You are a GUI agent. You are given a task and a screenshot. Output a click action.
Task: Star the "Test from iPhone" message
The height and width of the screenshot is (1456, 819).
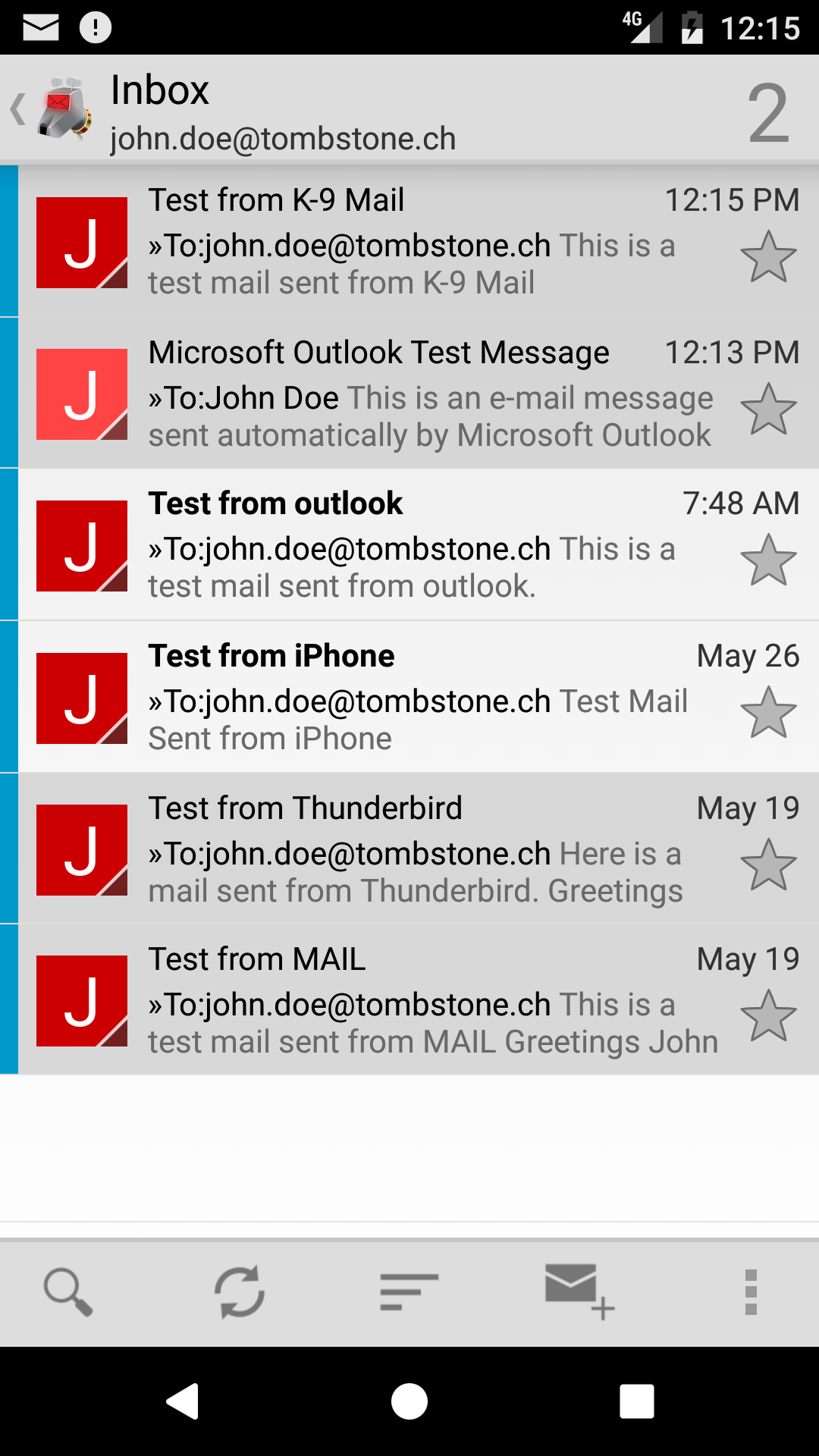click(x=768, y=713)
